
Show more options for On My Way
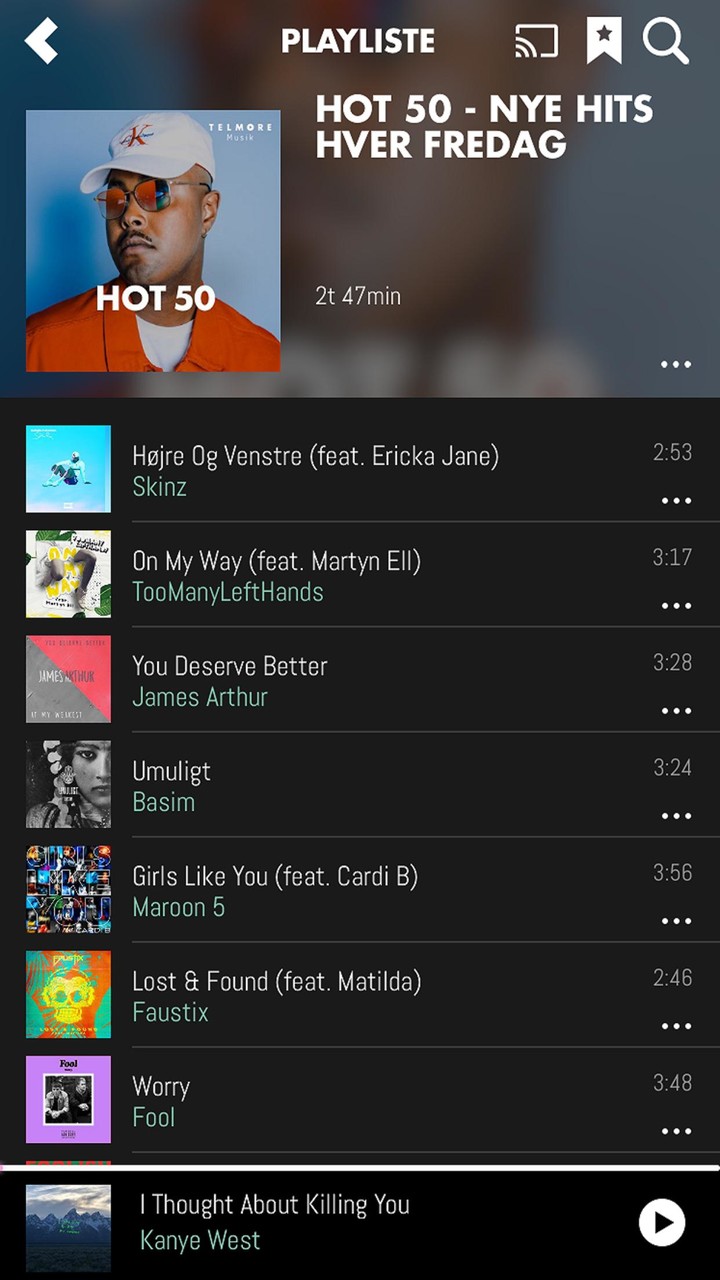tap(676, 606)
